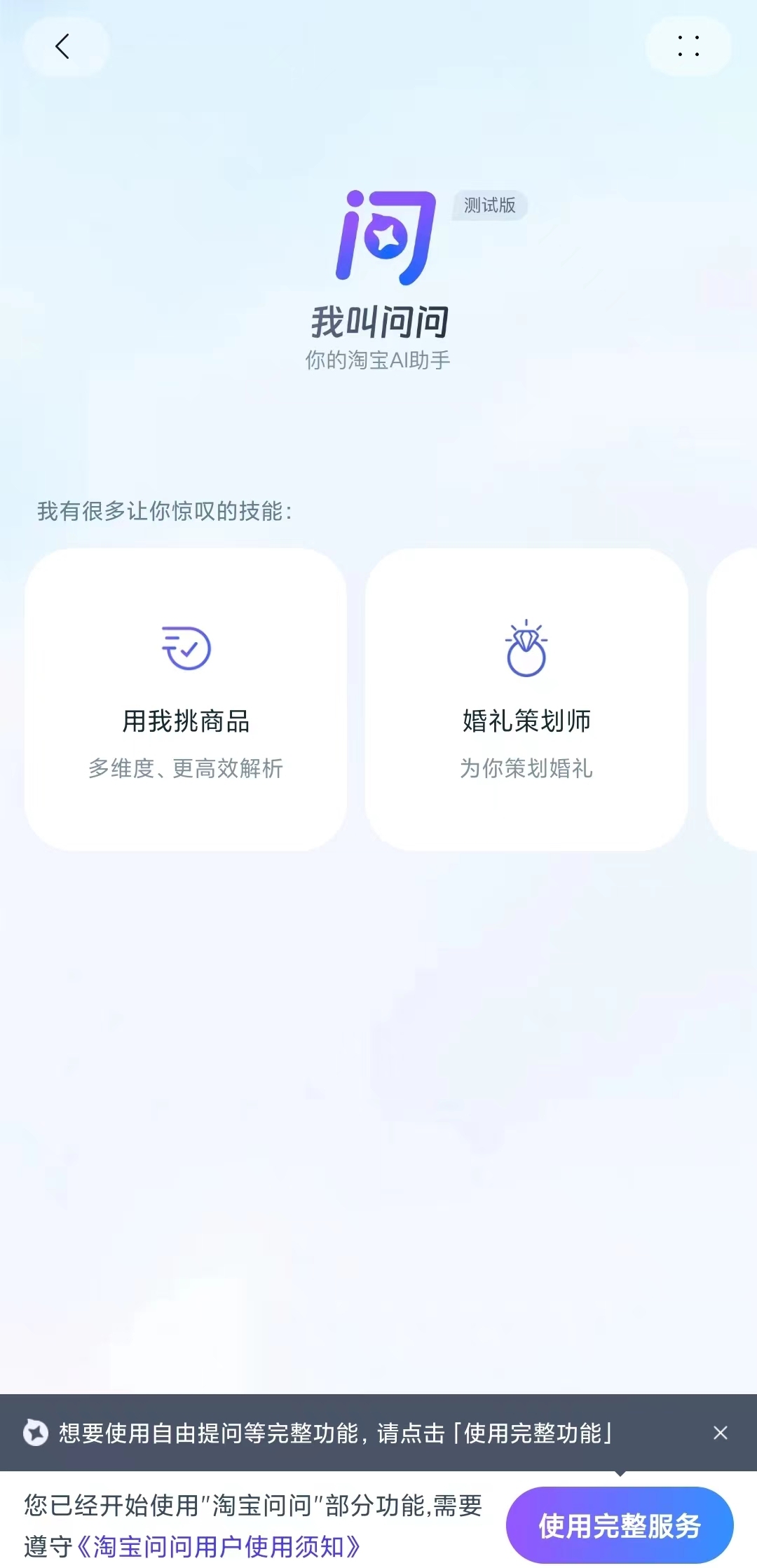Dismiss the 使用完整功能 tip banner
This screenshot has height=1568, width=757.
[x=720, y=1433]
